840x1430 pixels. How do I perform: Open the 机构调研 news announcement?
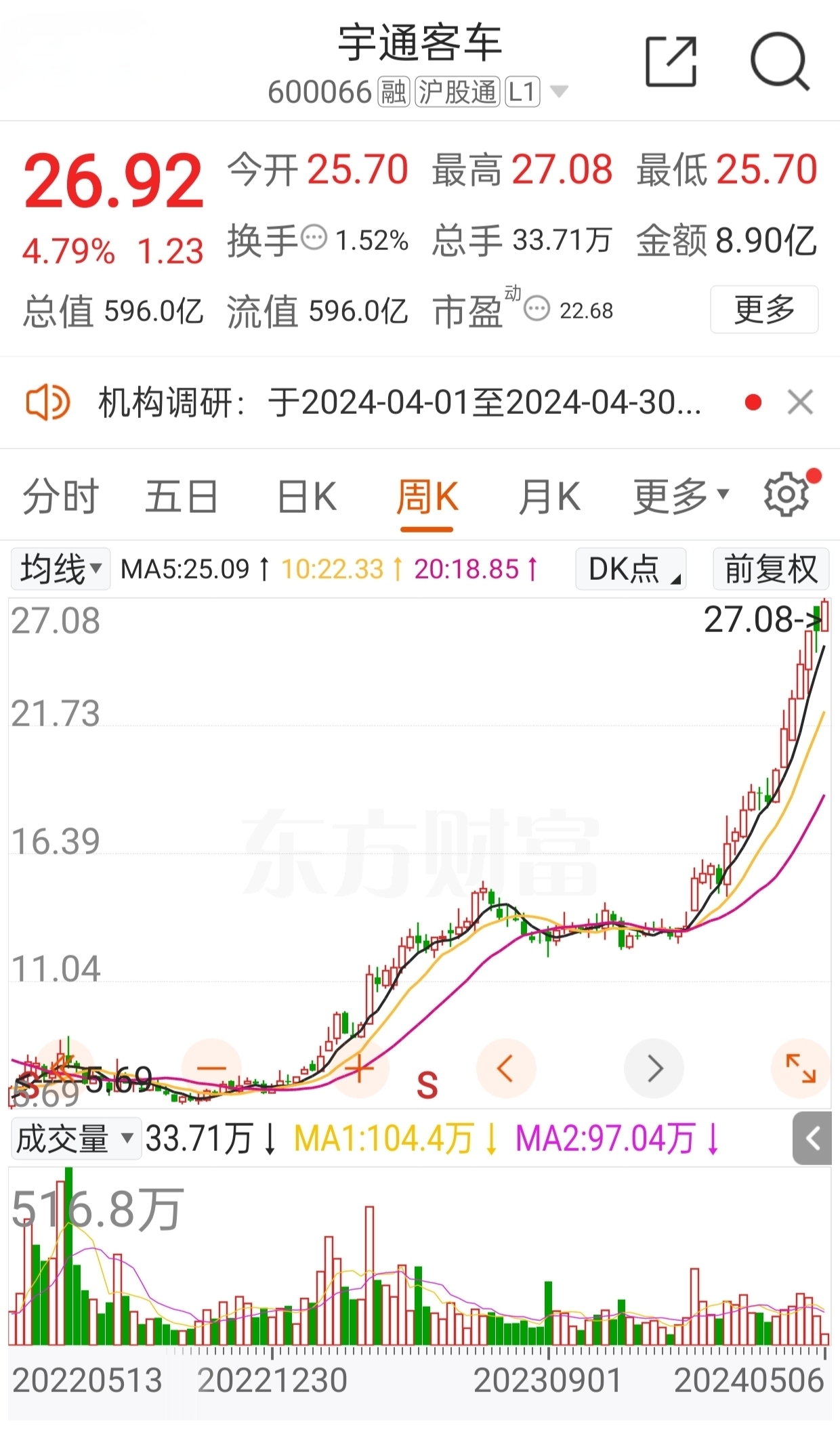[x=400, y=403]
